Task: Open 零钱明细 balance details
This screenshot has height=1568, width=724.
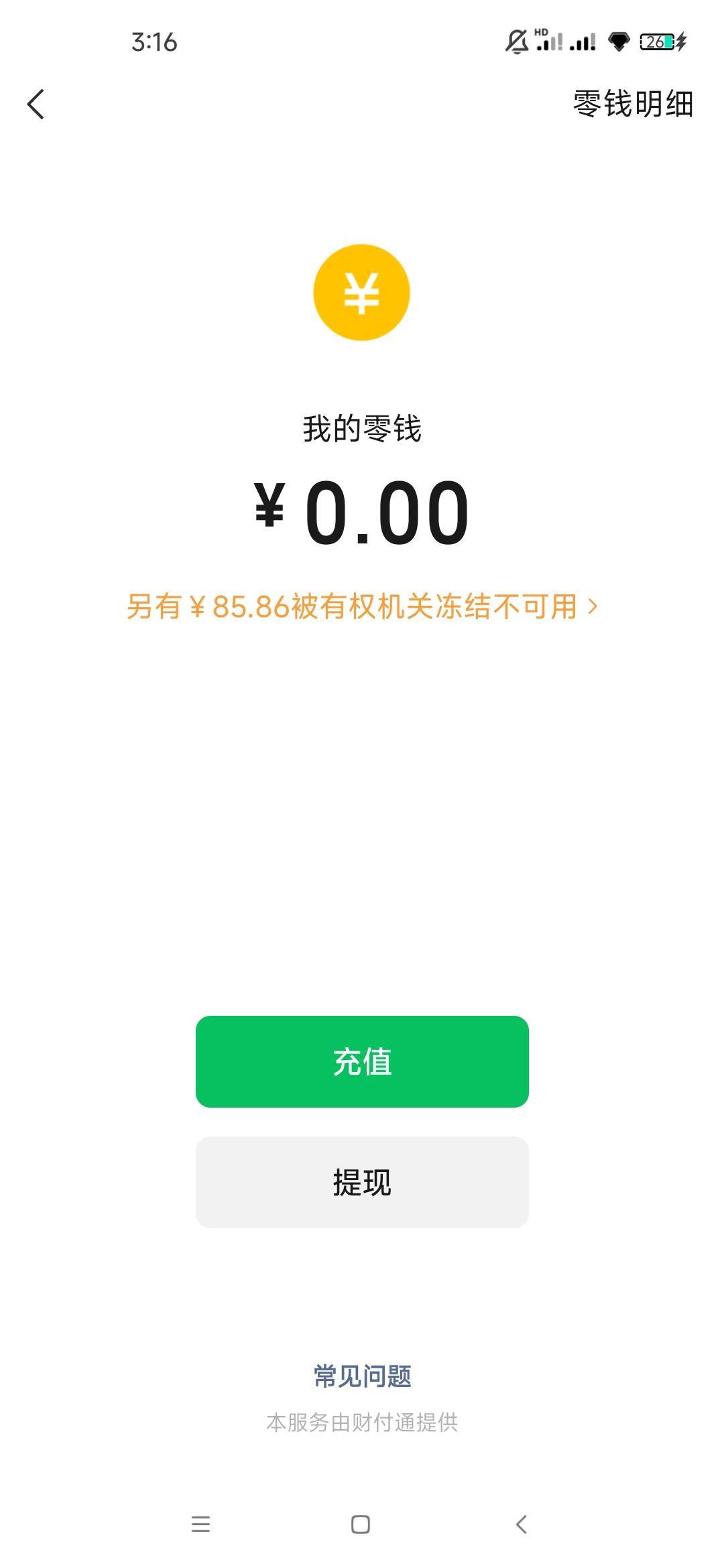Action: point(633,105)
